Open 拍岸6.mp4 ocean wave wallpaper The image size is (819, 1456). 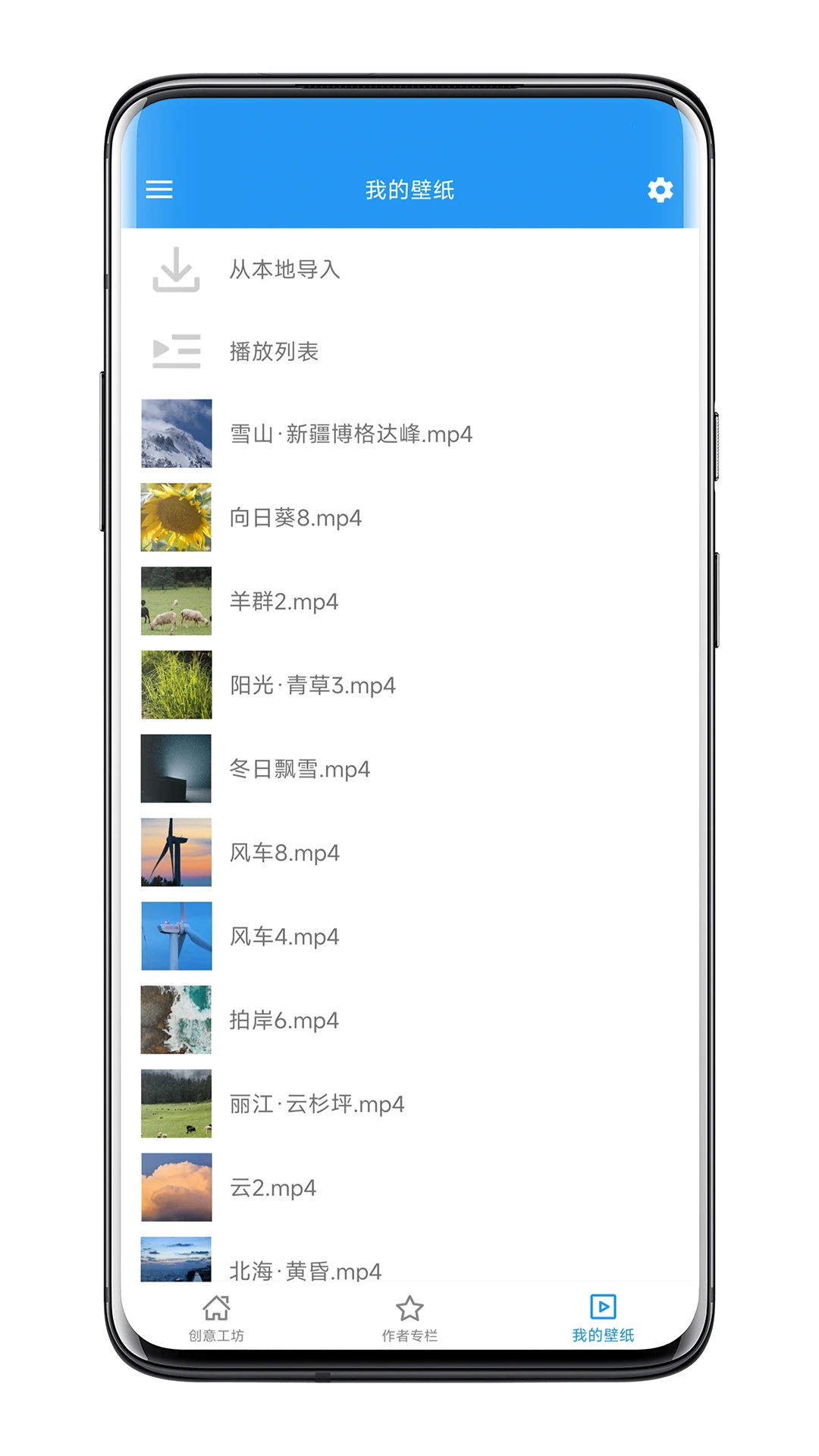click(x=176, y=1020)
